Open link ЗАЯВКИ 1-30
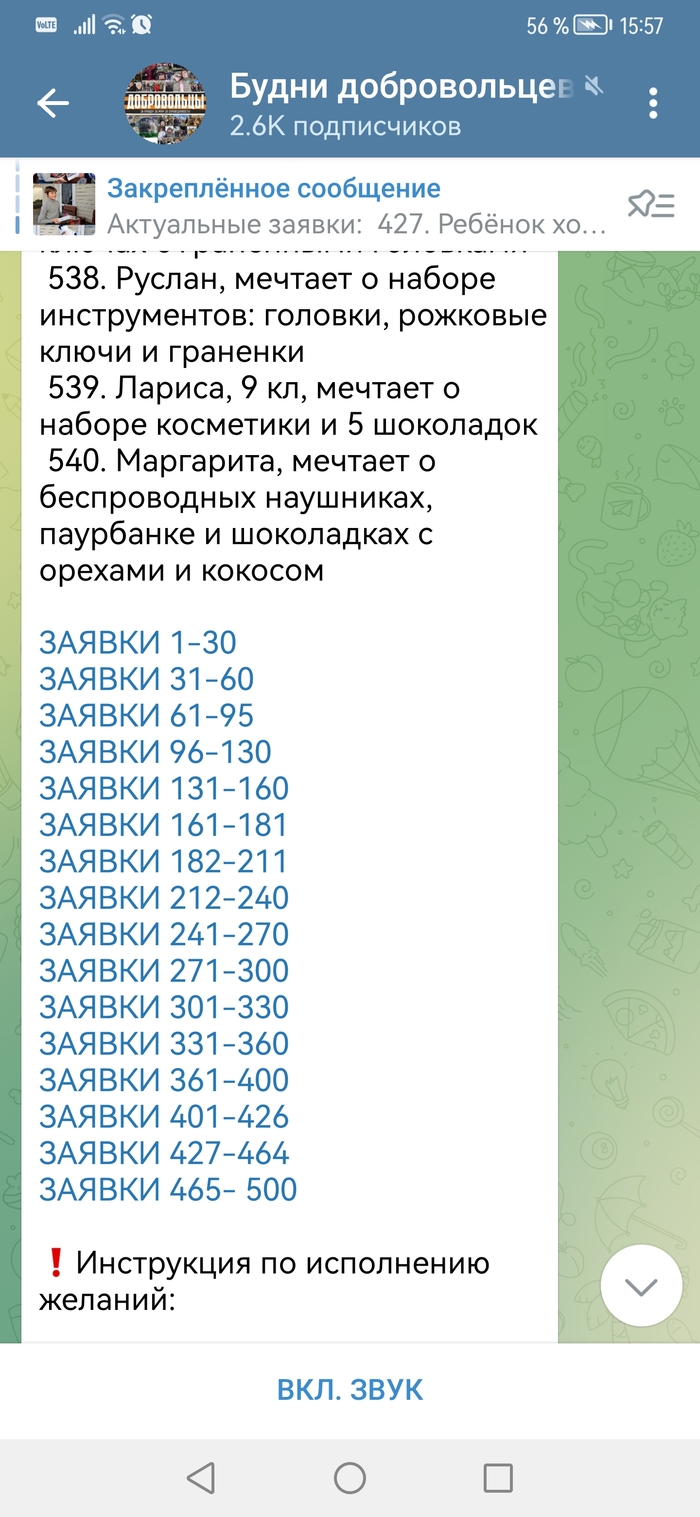 [138, 642]
